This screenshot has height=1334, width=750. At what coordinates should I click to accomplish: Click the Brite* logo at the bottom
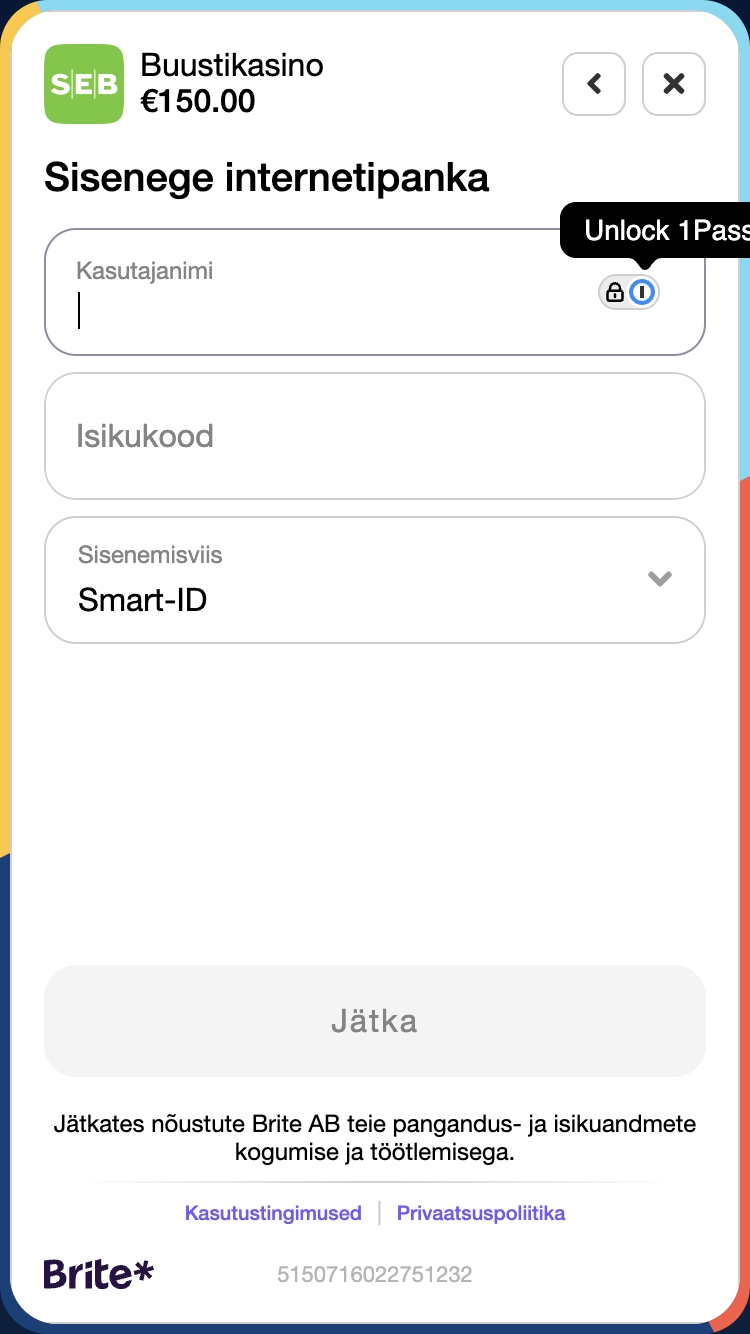tap(97, 1274)
